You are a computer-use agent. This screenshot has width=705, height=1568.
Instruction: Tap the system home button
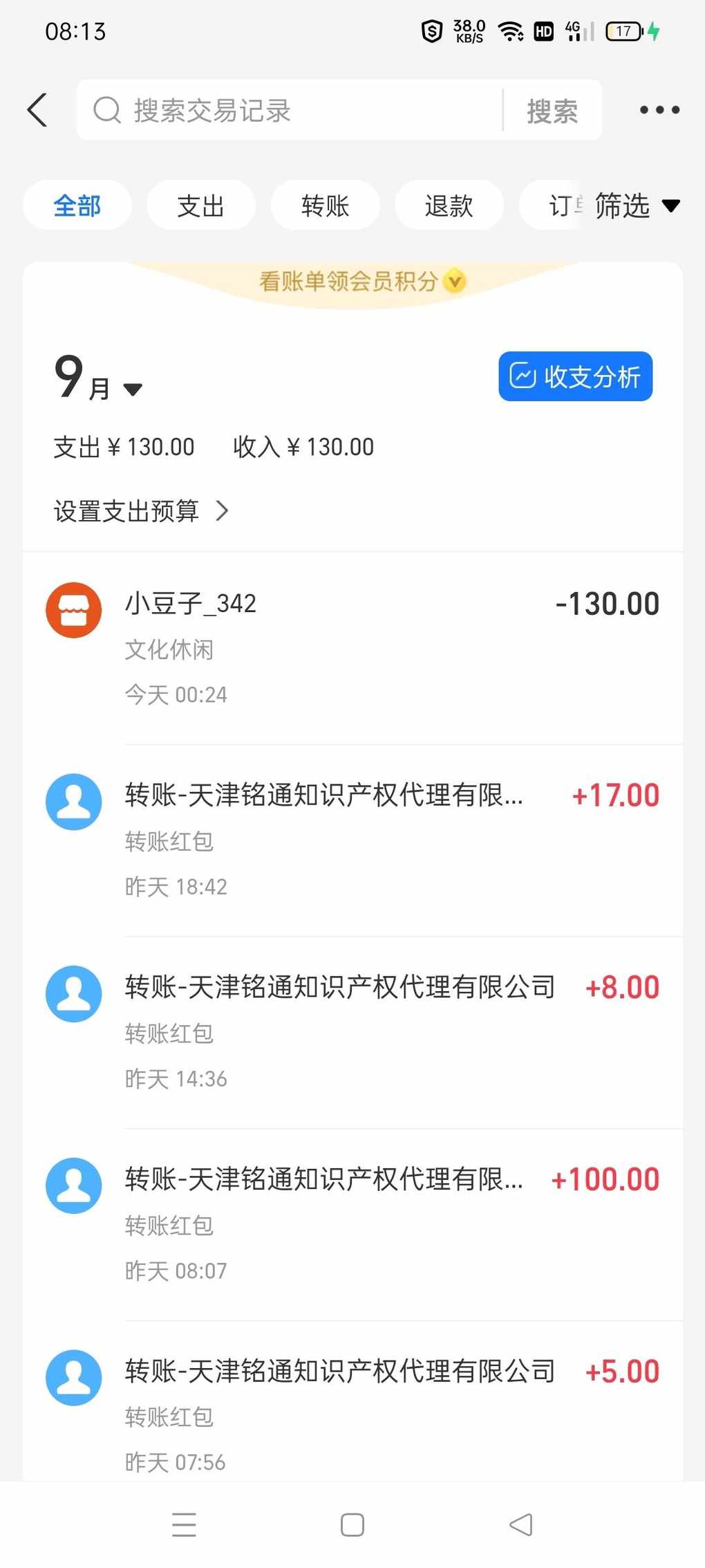[x=352, y=1524]
